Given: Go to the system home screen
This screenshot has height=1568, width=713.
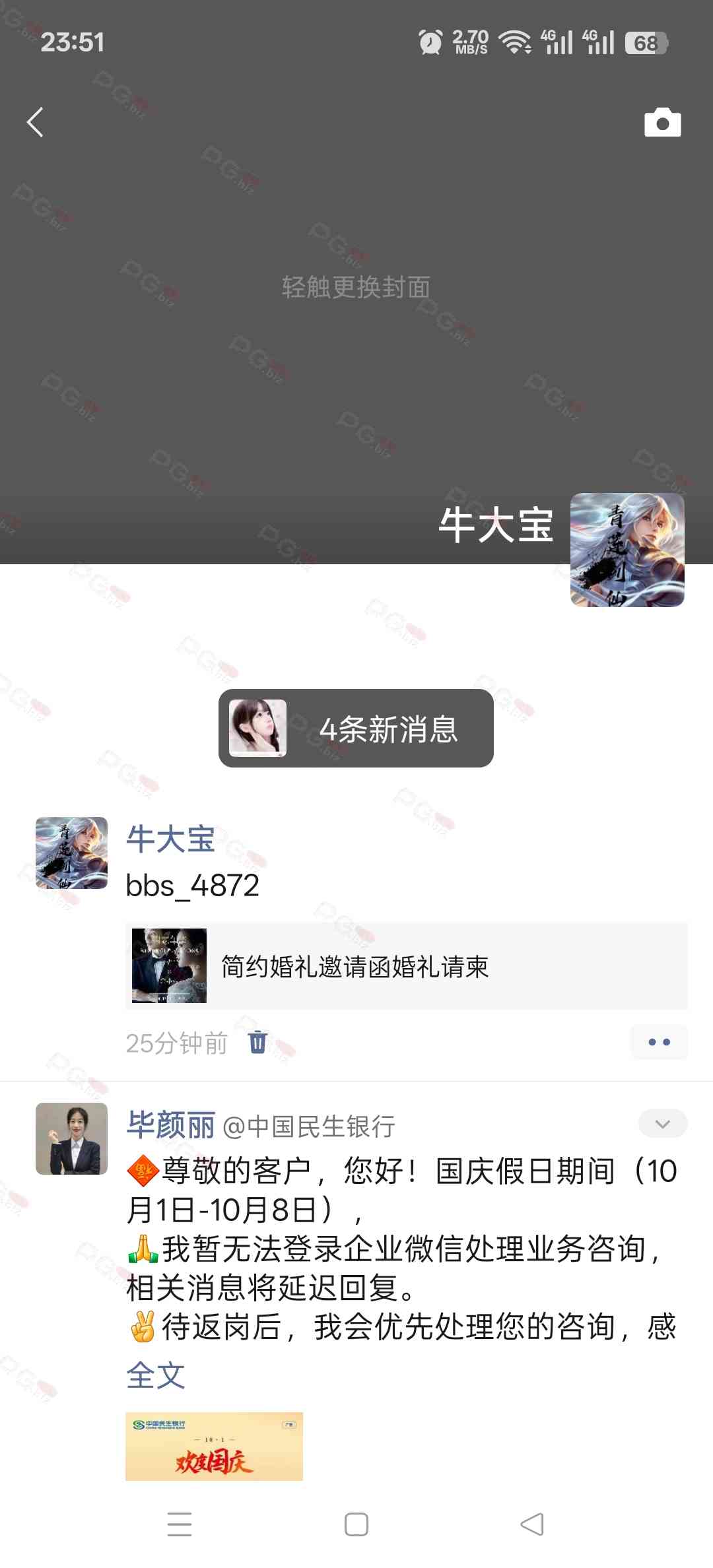Looking at the screenshot, I should tap(356, 1524).
